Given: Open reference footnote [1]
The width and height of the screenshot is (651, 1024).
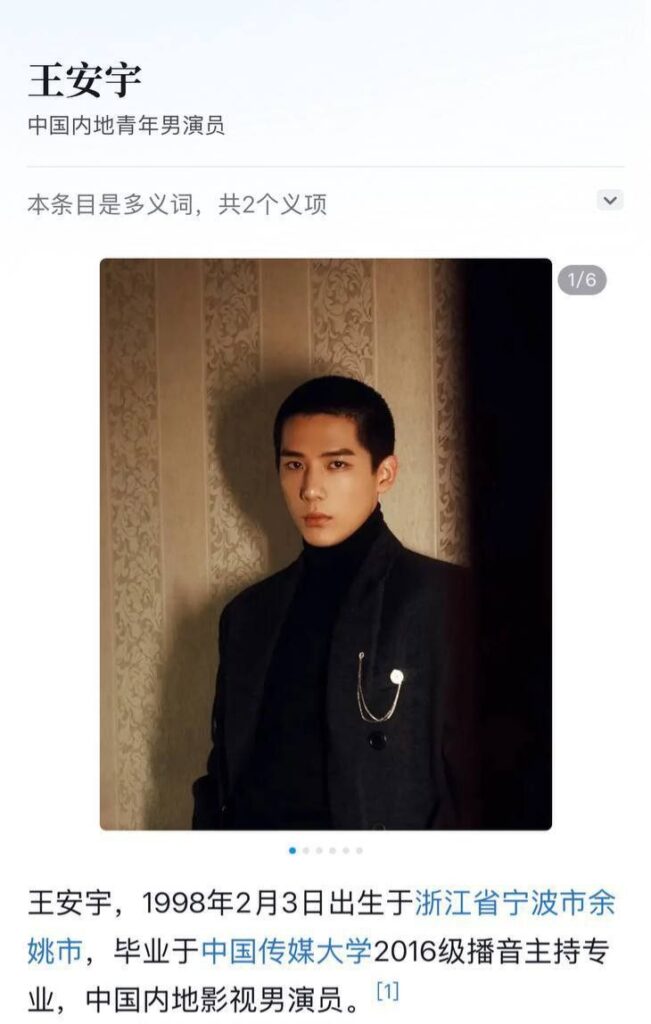Looking at the screenshot, I should [x=387, y=991].
